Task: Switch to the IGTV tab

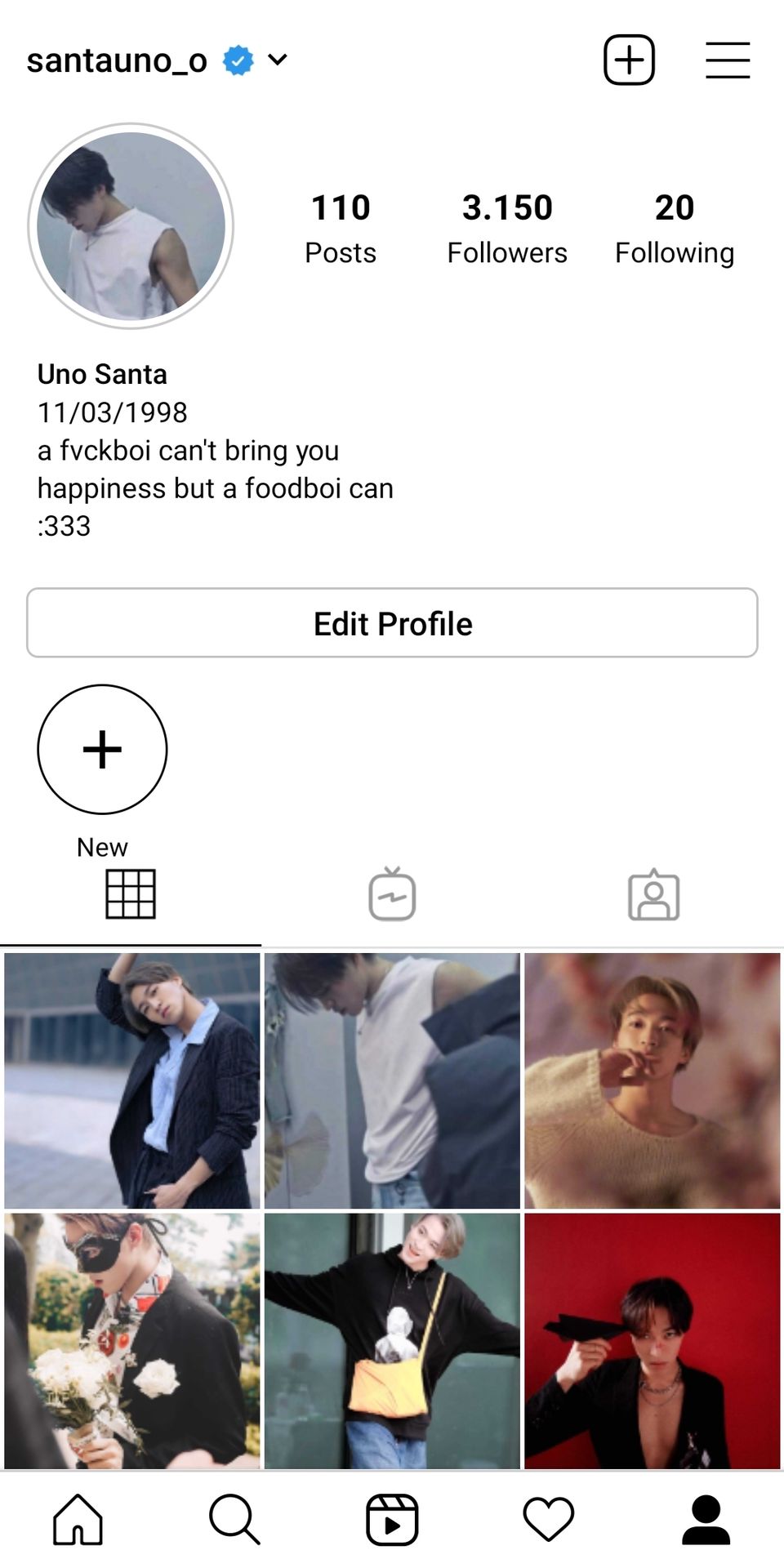Action: tap(392, 894)
